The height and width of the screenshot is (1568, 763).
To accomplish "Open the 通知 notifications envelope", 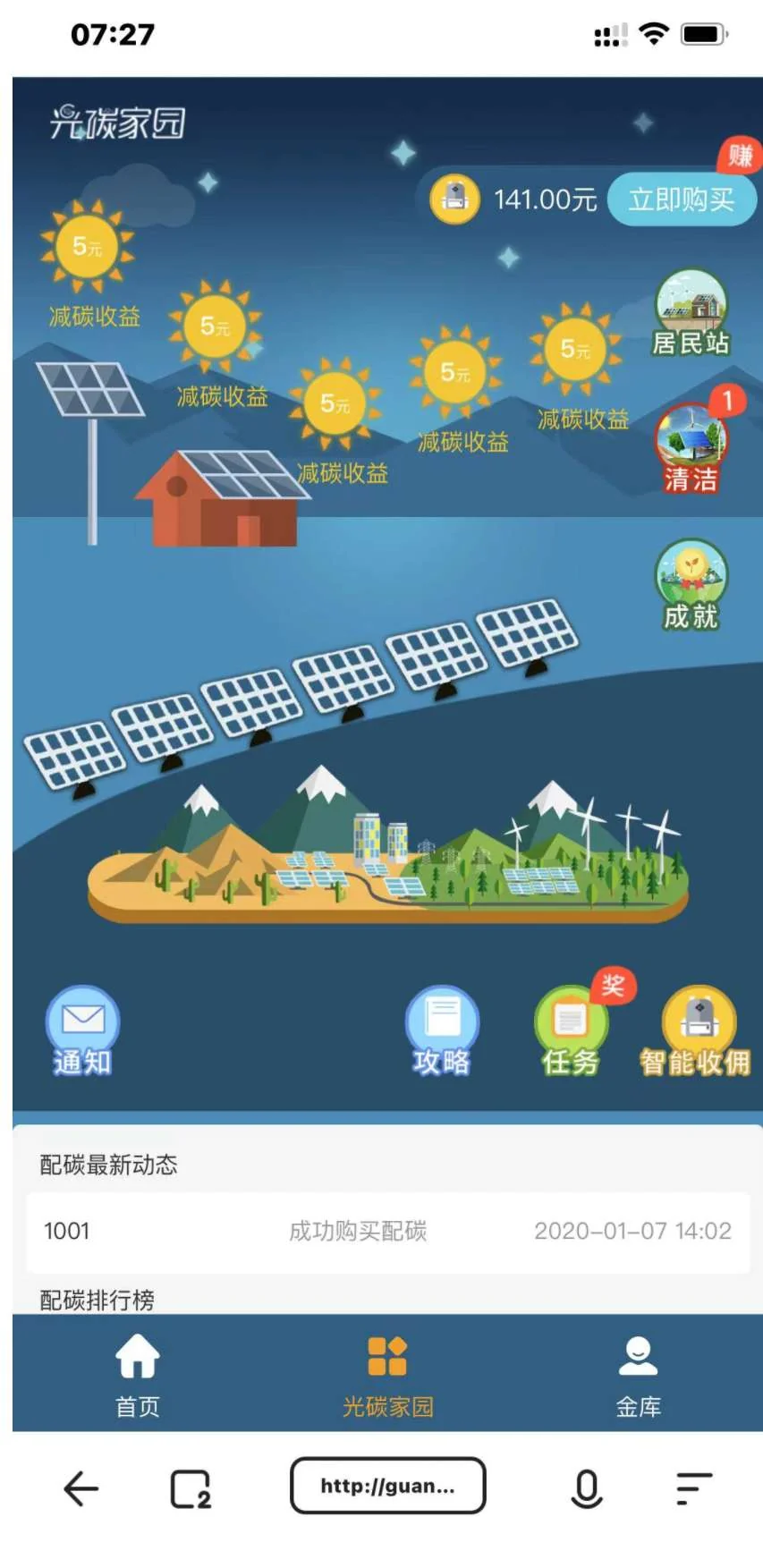I will click(x=82, y=1029).
